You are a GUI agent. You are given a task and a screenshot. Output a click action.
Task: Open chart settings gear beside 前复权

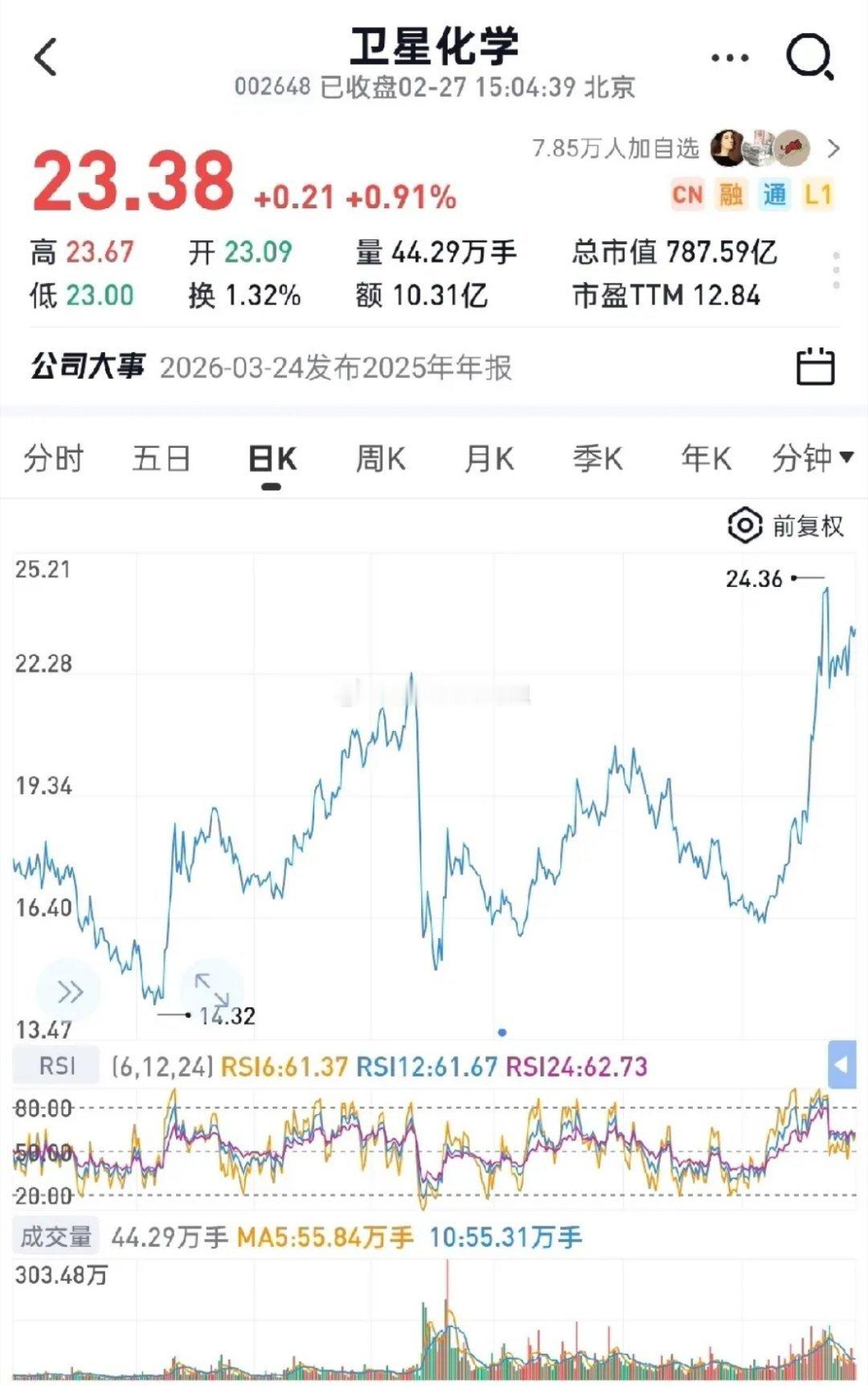point(743,526)
